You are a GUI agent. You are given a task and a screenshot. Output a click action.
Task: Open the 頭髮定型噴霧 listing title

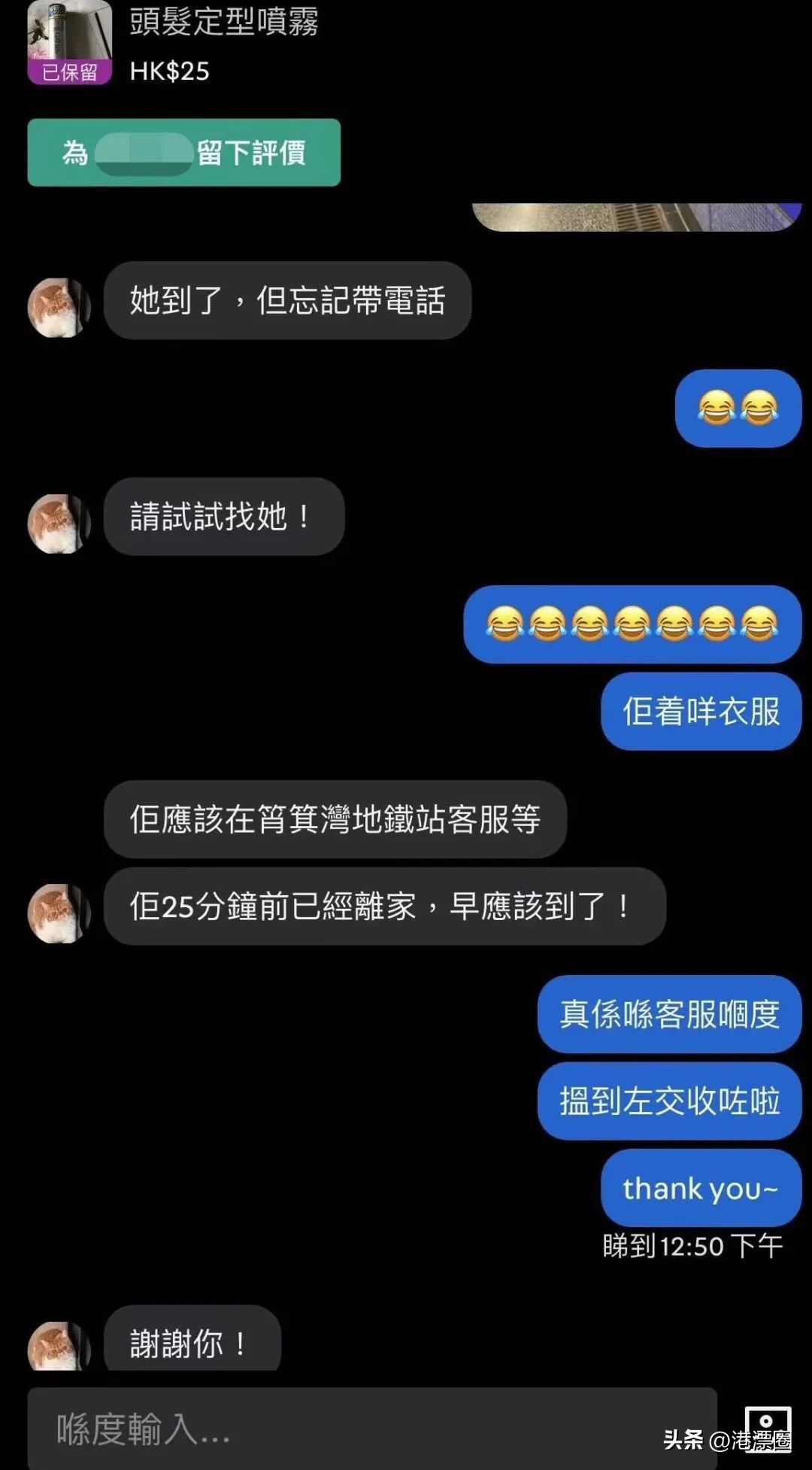(x=222, y=23)
